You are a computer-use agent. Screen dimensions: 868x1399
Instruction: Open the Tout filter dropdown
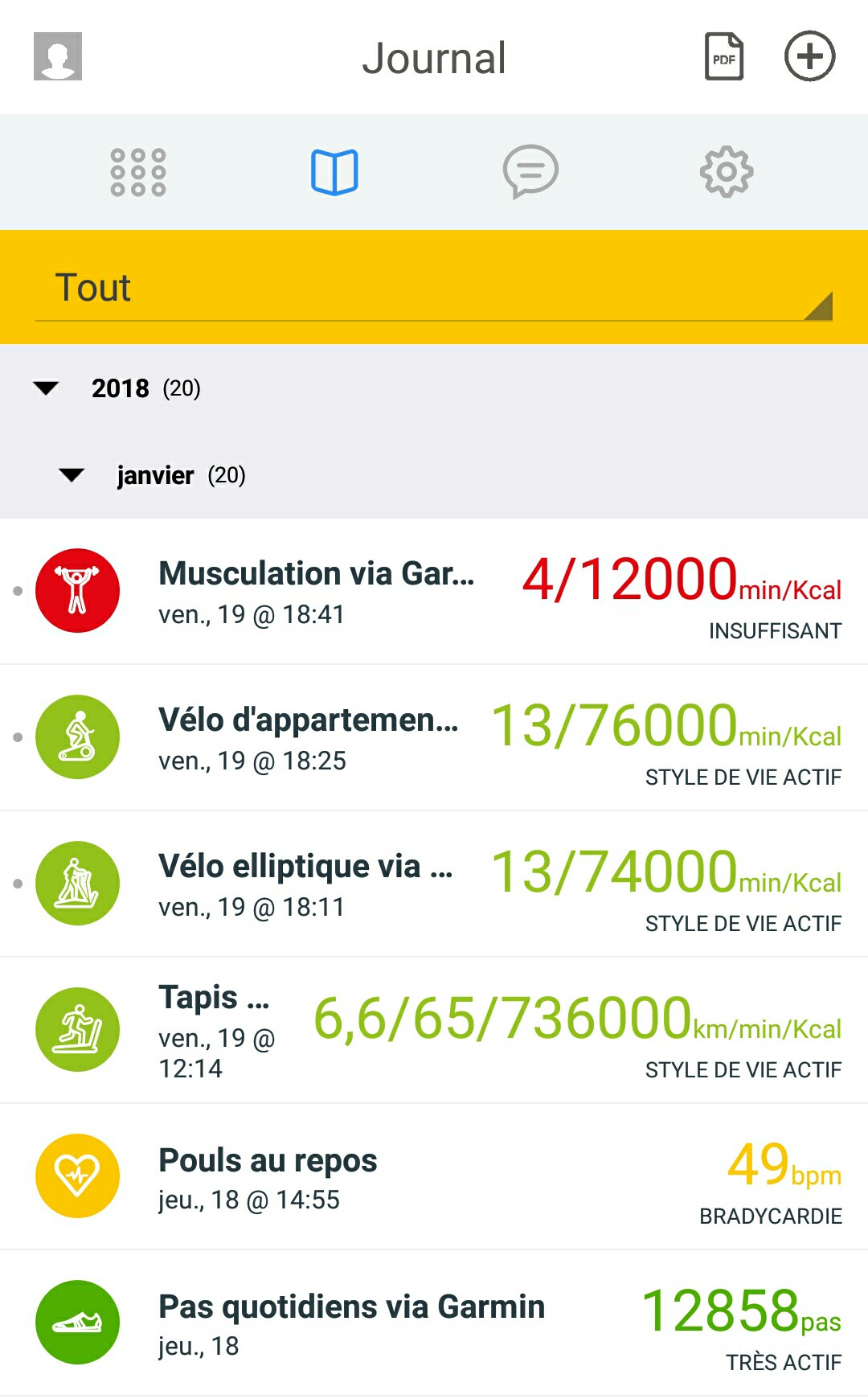(434, 288)
